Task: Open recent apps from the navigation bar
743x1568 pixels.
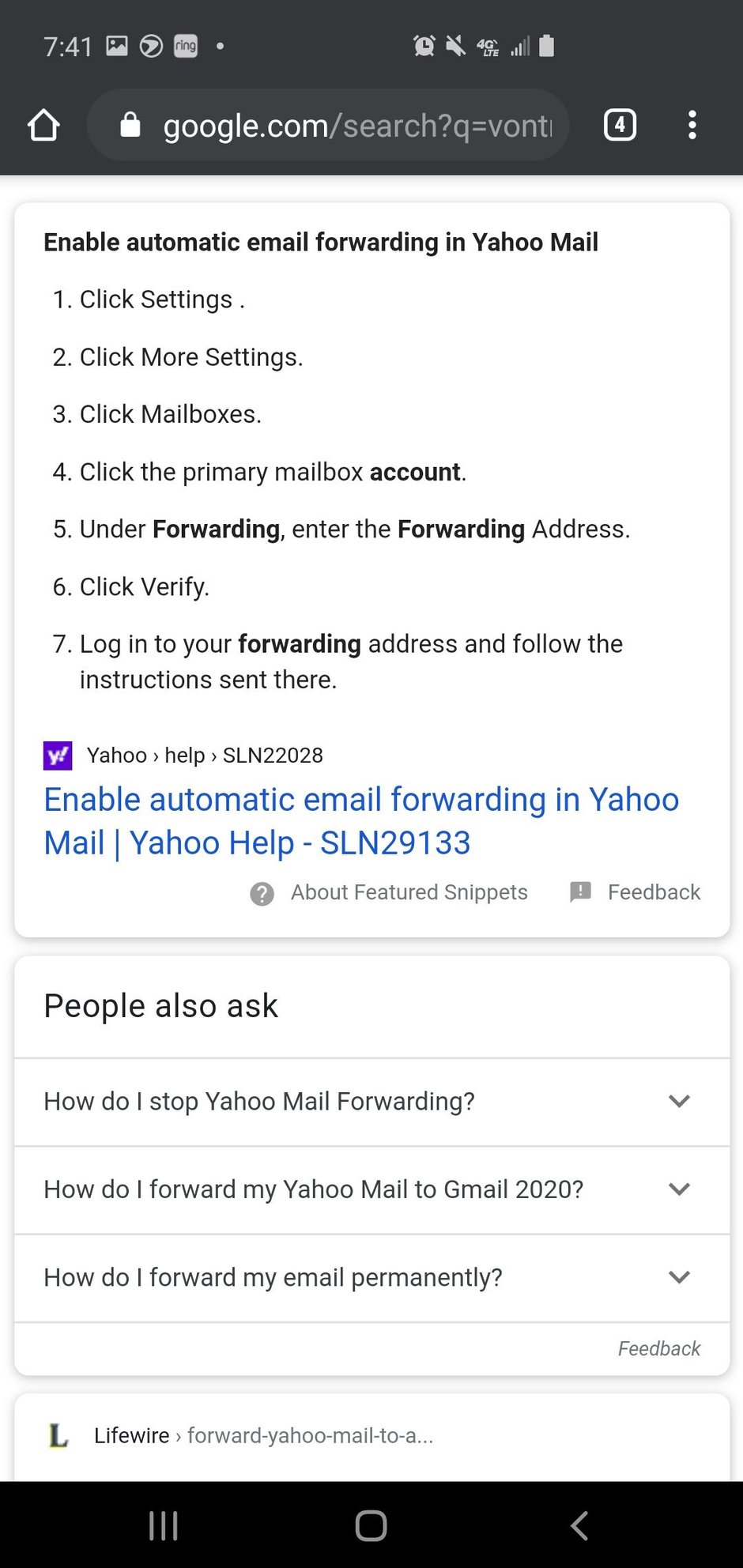Action: [163, 1525]
